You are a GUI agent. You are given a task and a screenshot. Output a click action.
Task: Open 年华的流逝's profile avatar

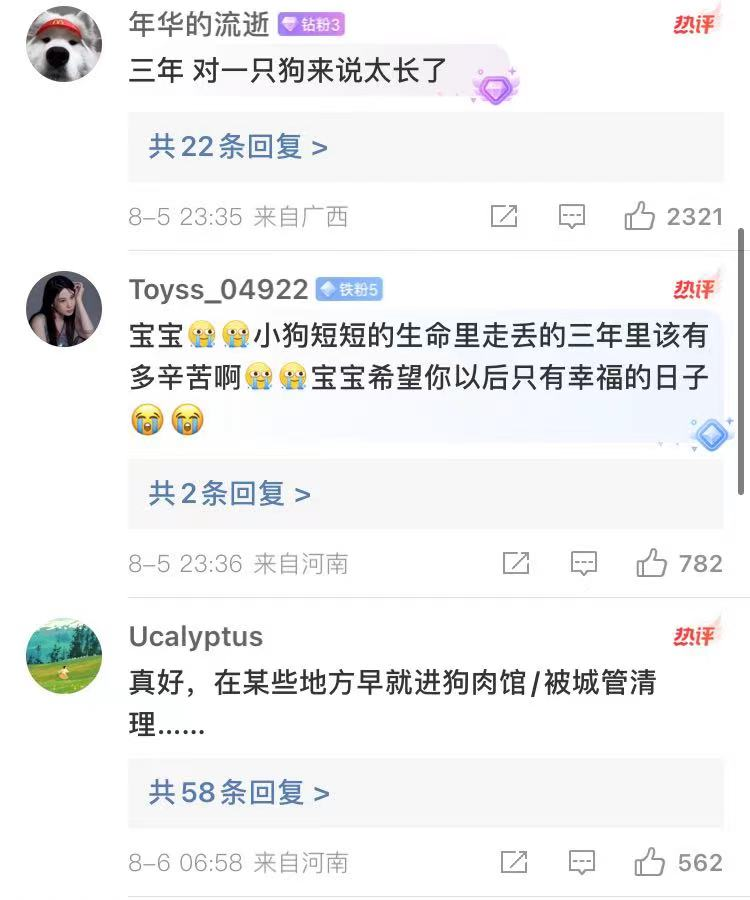click(x=63, y=44)
